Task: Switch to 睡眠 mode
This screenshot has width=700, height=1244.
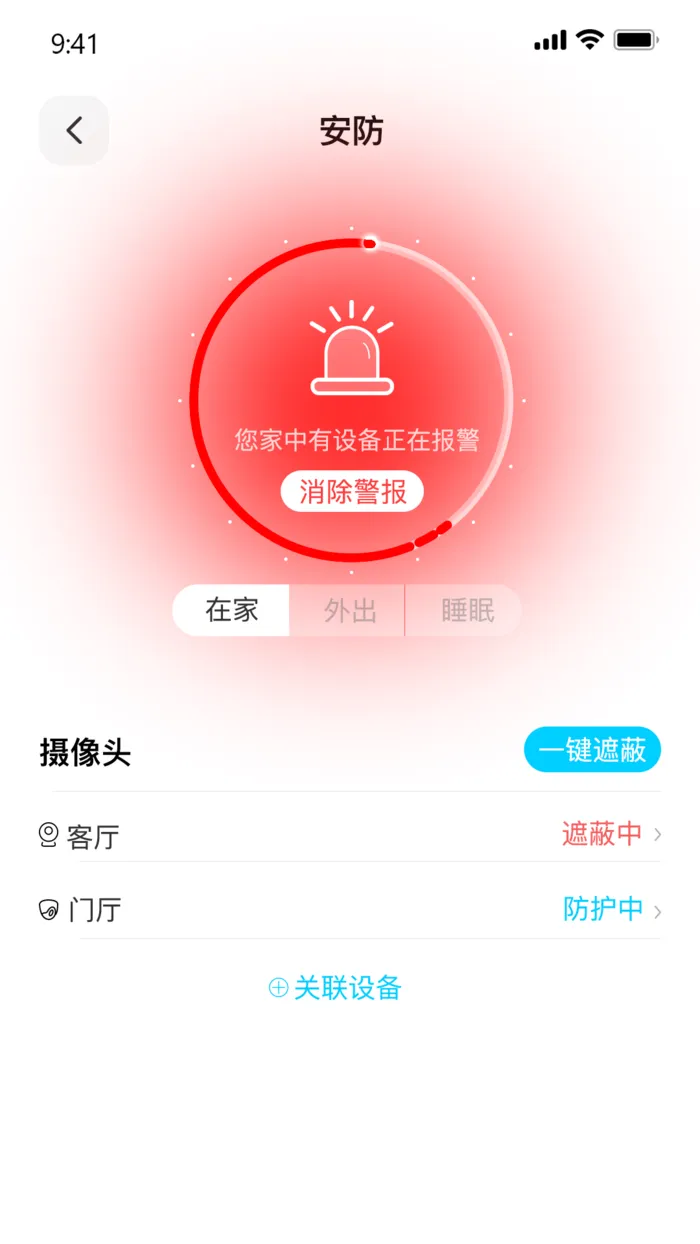Action: [x=467, y=610]
